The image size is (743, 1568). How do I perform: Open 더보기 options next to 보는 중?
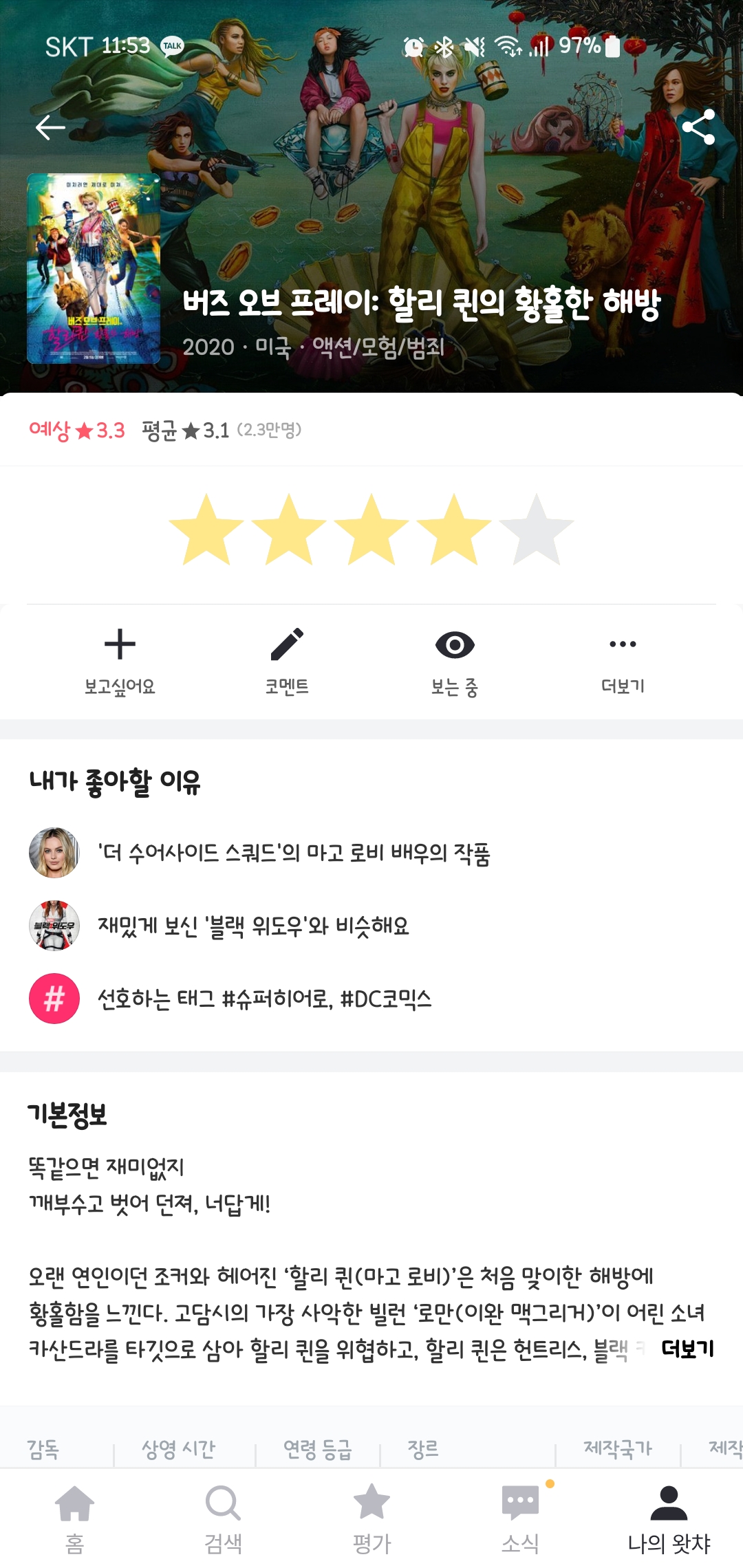tap(623, 660)
